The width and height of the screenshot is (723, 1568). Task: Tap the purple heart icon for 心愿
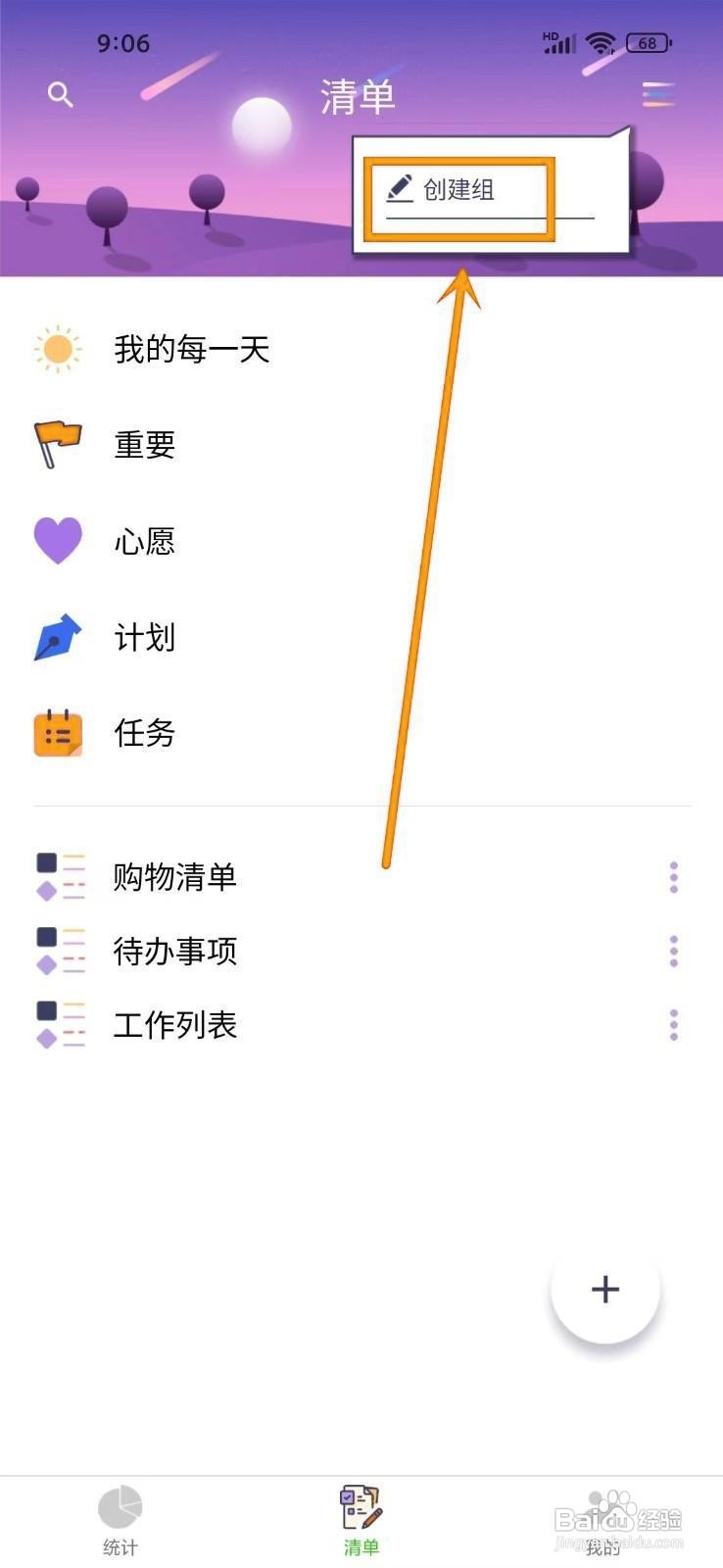57,540
